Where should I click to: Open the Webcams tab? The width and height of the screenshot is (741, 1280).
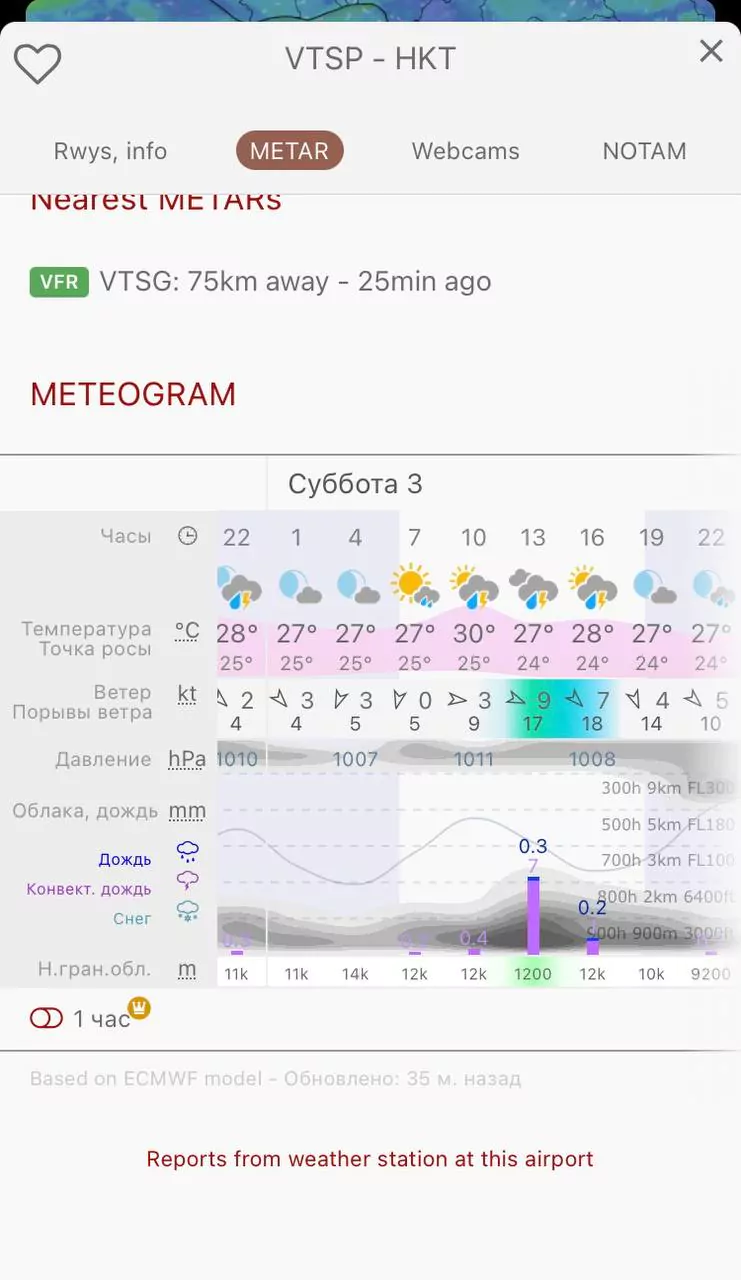465,151
